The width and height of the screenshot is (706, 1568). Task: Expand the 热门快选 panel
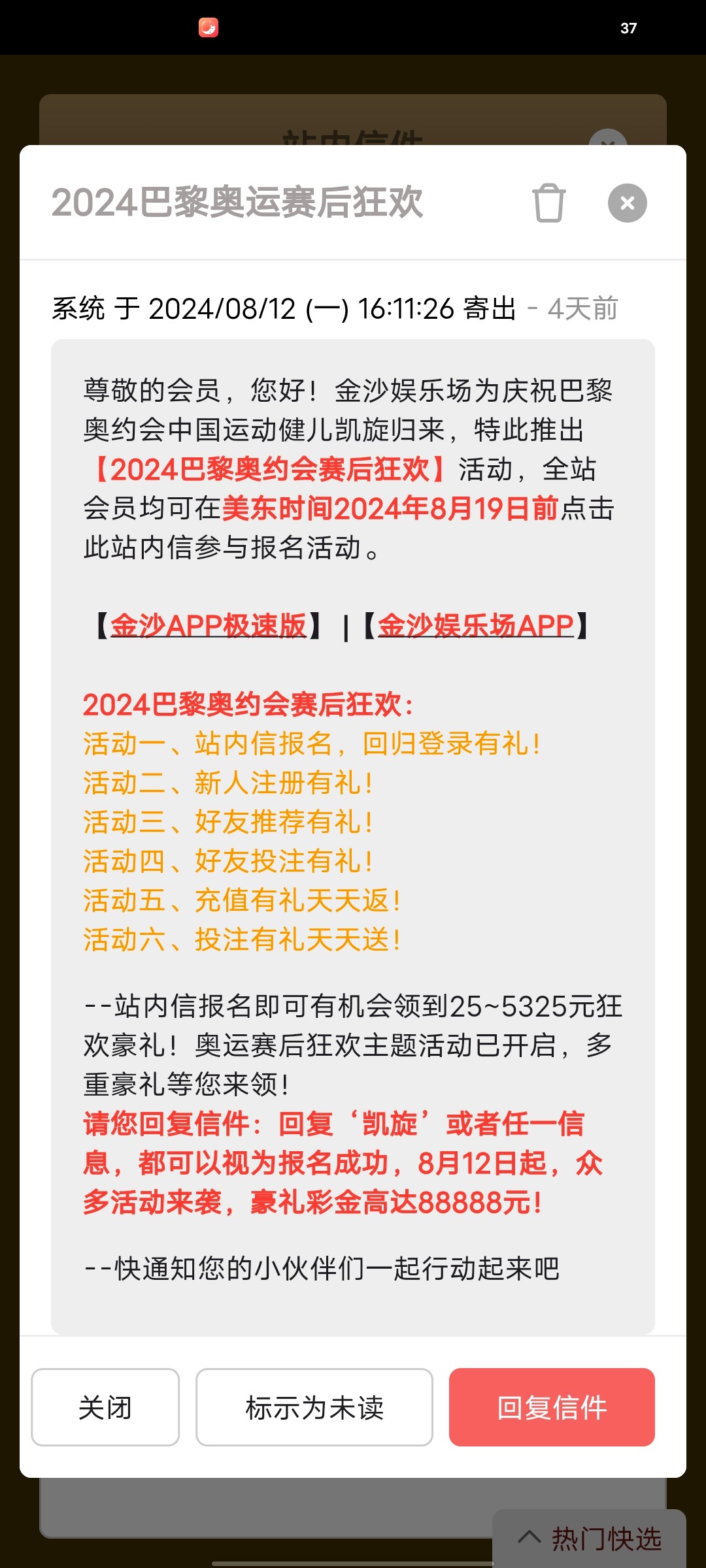click(590, 1538)
